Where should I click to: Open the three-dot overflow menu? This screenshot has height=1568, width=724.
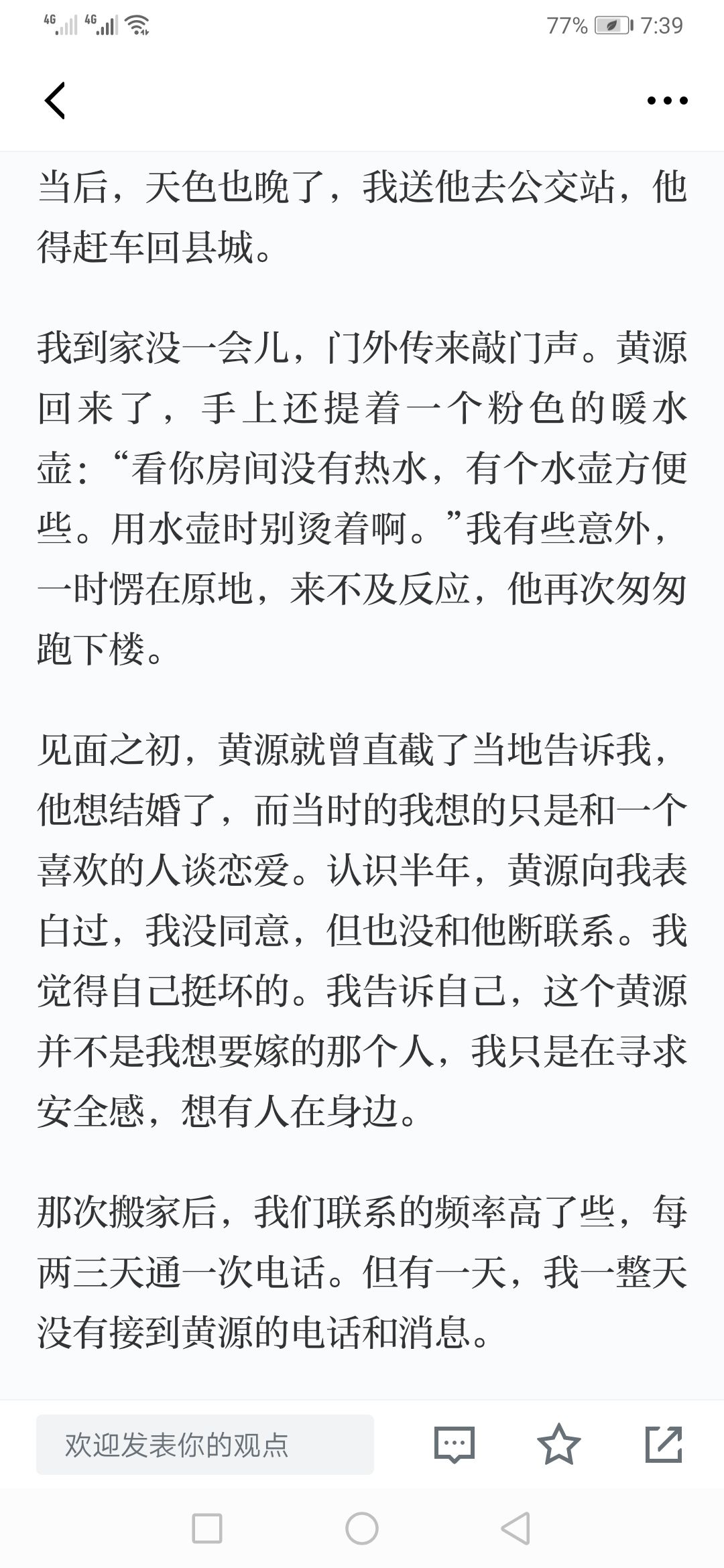pyautogui.click(x=667, y=101)
